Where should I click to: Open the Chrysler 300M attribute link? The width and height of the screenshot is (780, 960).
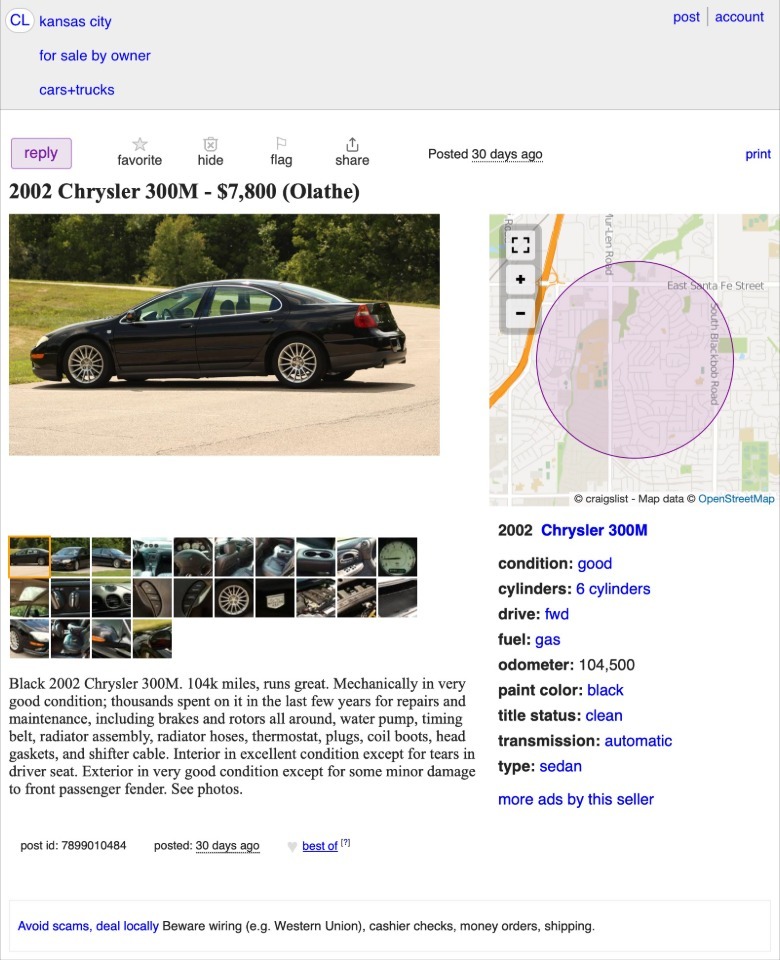tap(594, 530)
